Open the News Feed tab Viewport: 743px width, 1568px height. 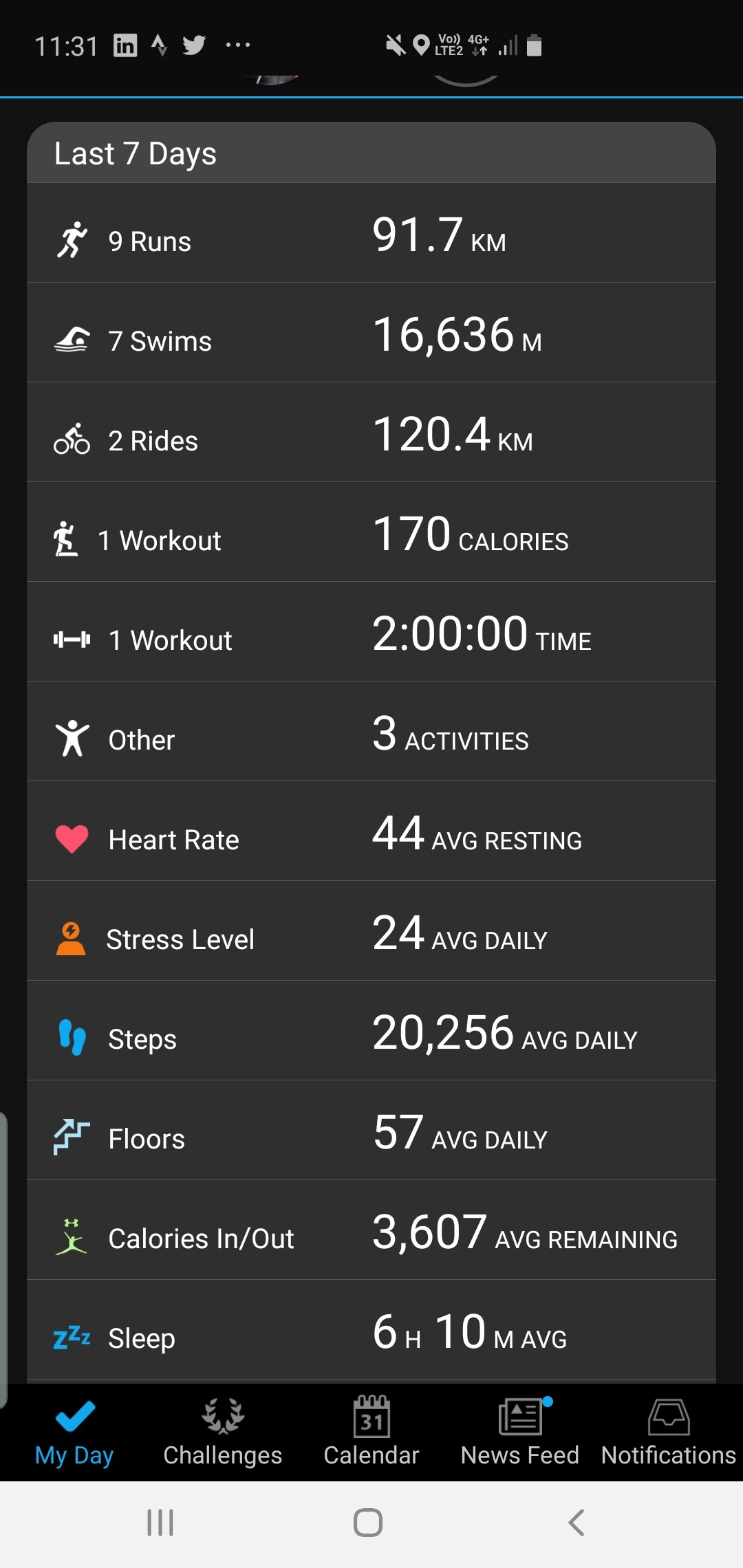coord(520,1432)
